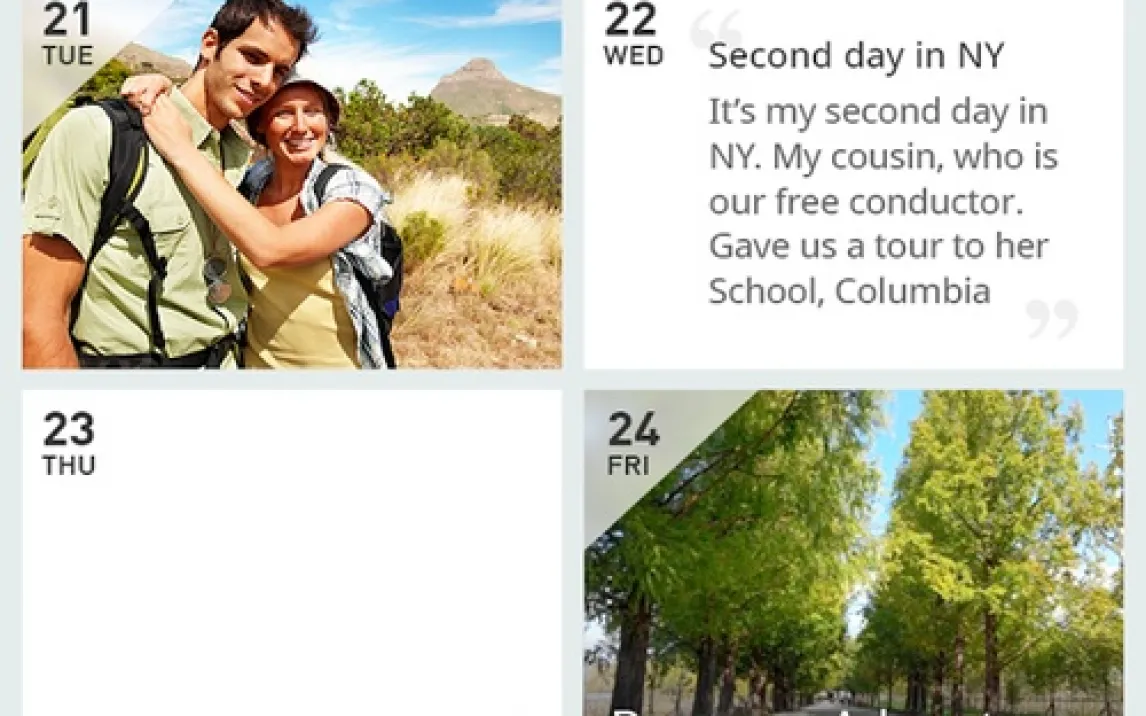Screen dimensions: 1146x716
Task: View the Friday 24 tree-lined road entry
Action: click(x=853, y=552)
